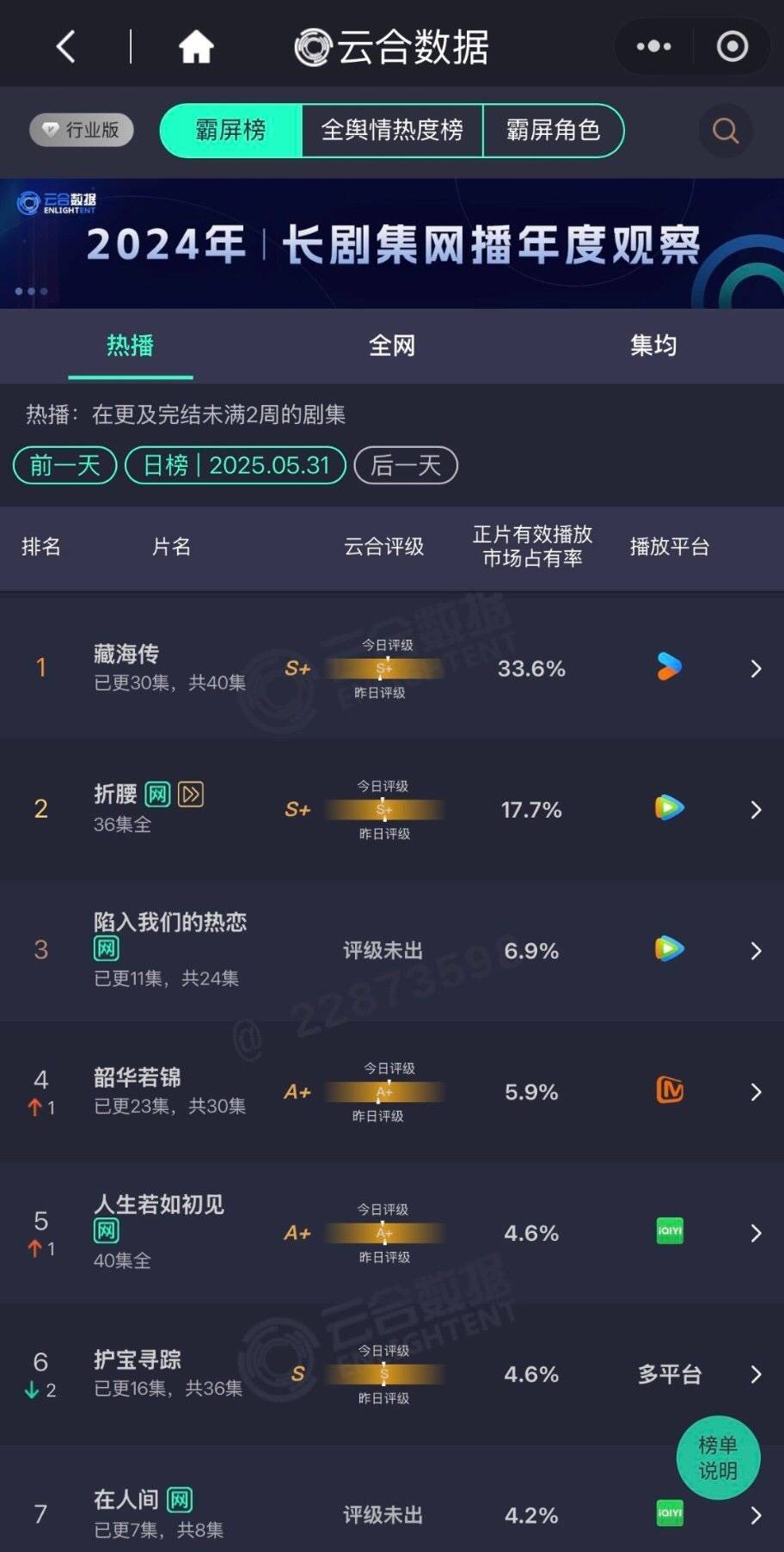Open the three-dot more menu
The height and width of the screenshot is (1552, 784).
[653, 46]
